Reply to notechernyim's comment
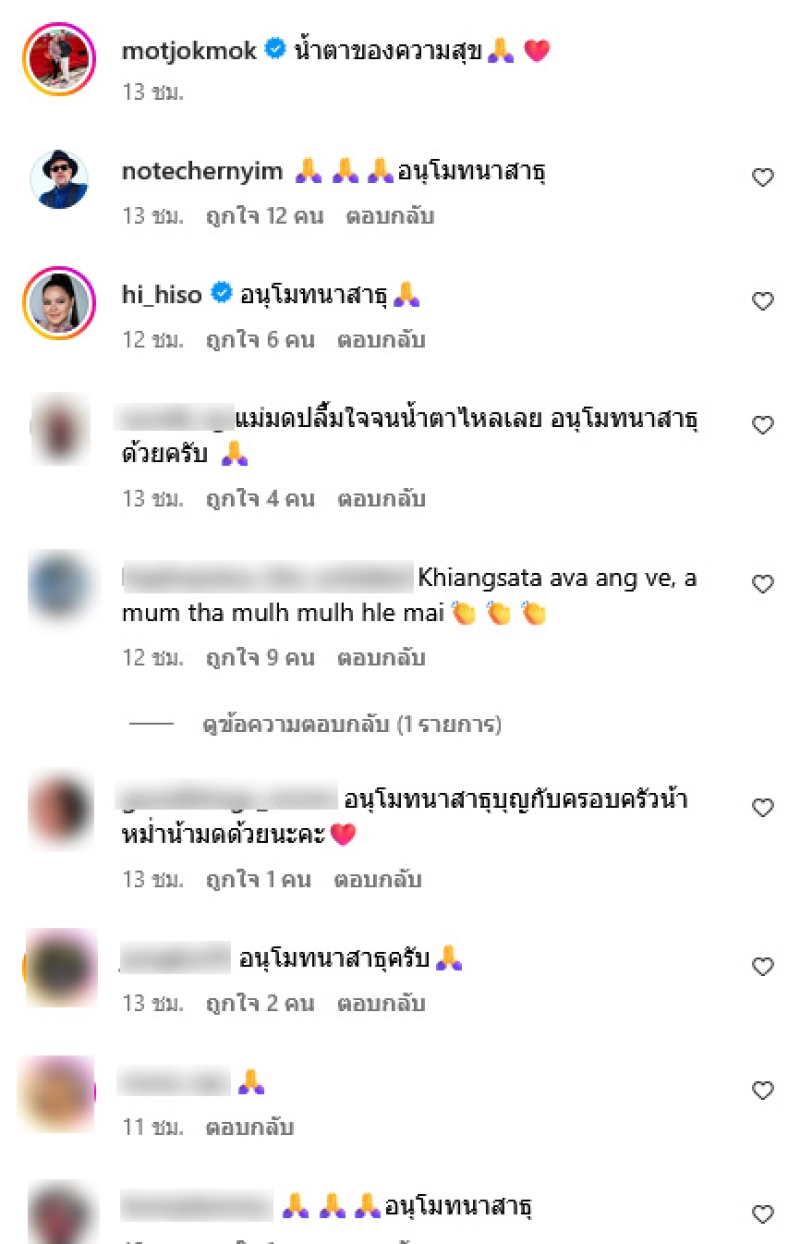The height and width of the screenshot is (1244, 800). click(x=390, y=216)
